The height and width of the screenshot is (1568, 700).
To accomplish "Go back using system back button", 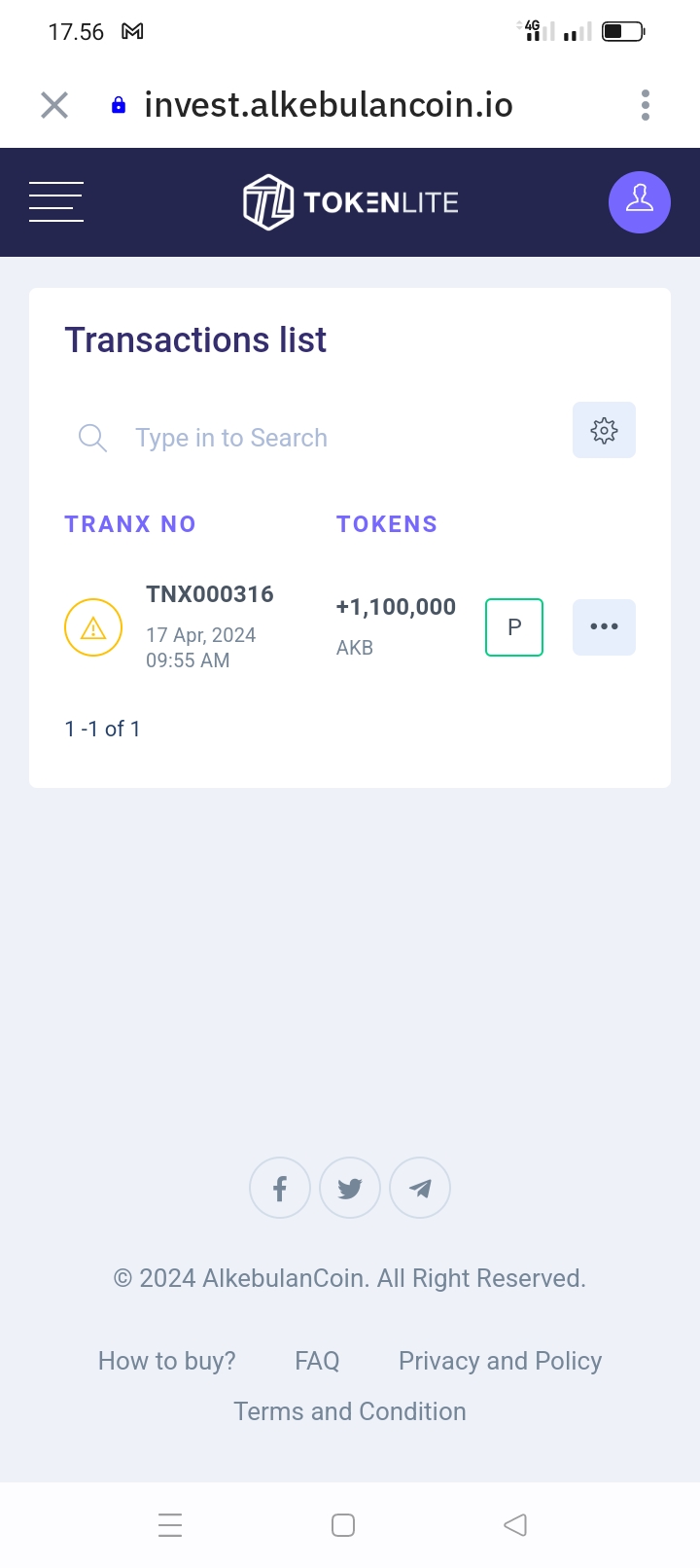I will coord(515,1525).
